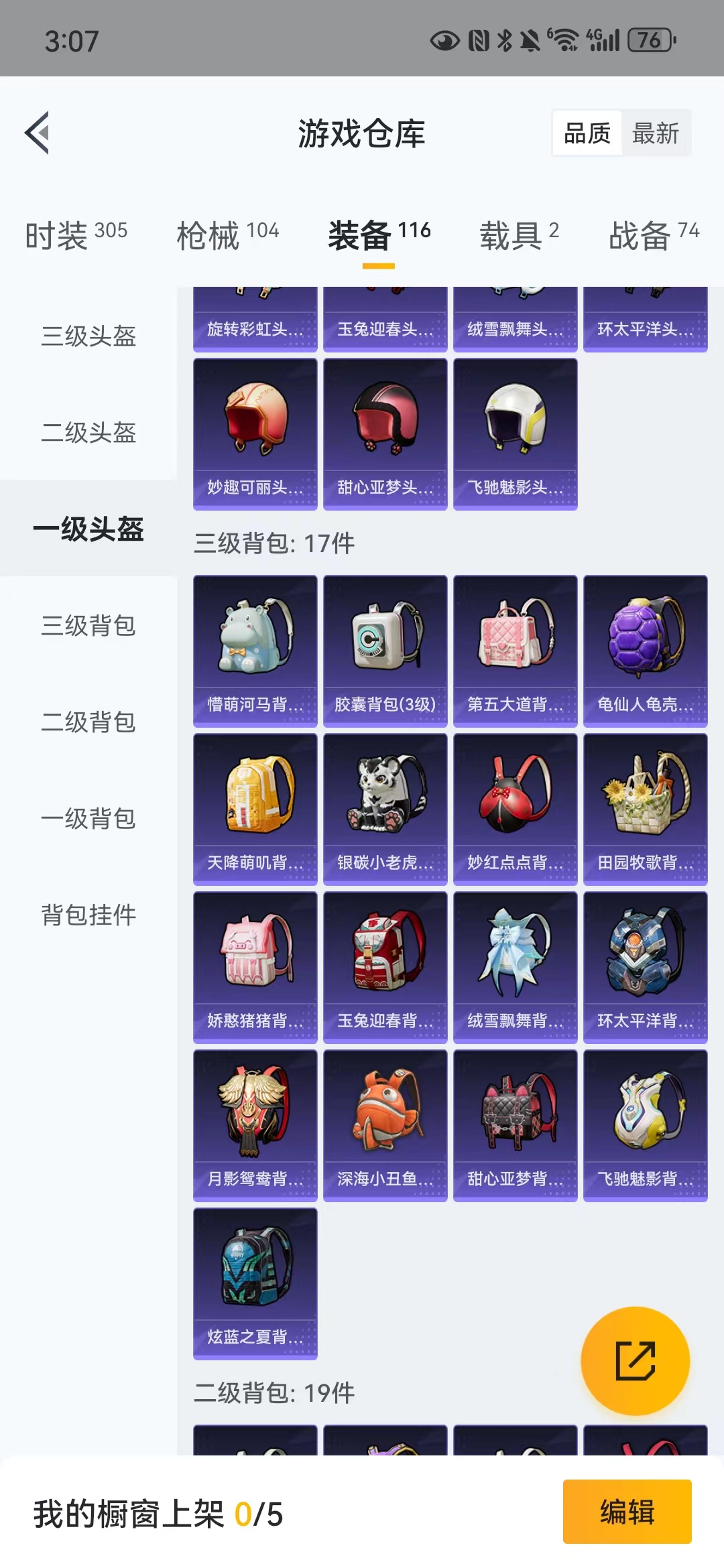Jump to 二级背包 category

(x=88, y=722)
